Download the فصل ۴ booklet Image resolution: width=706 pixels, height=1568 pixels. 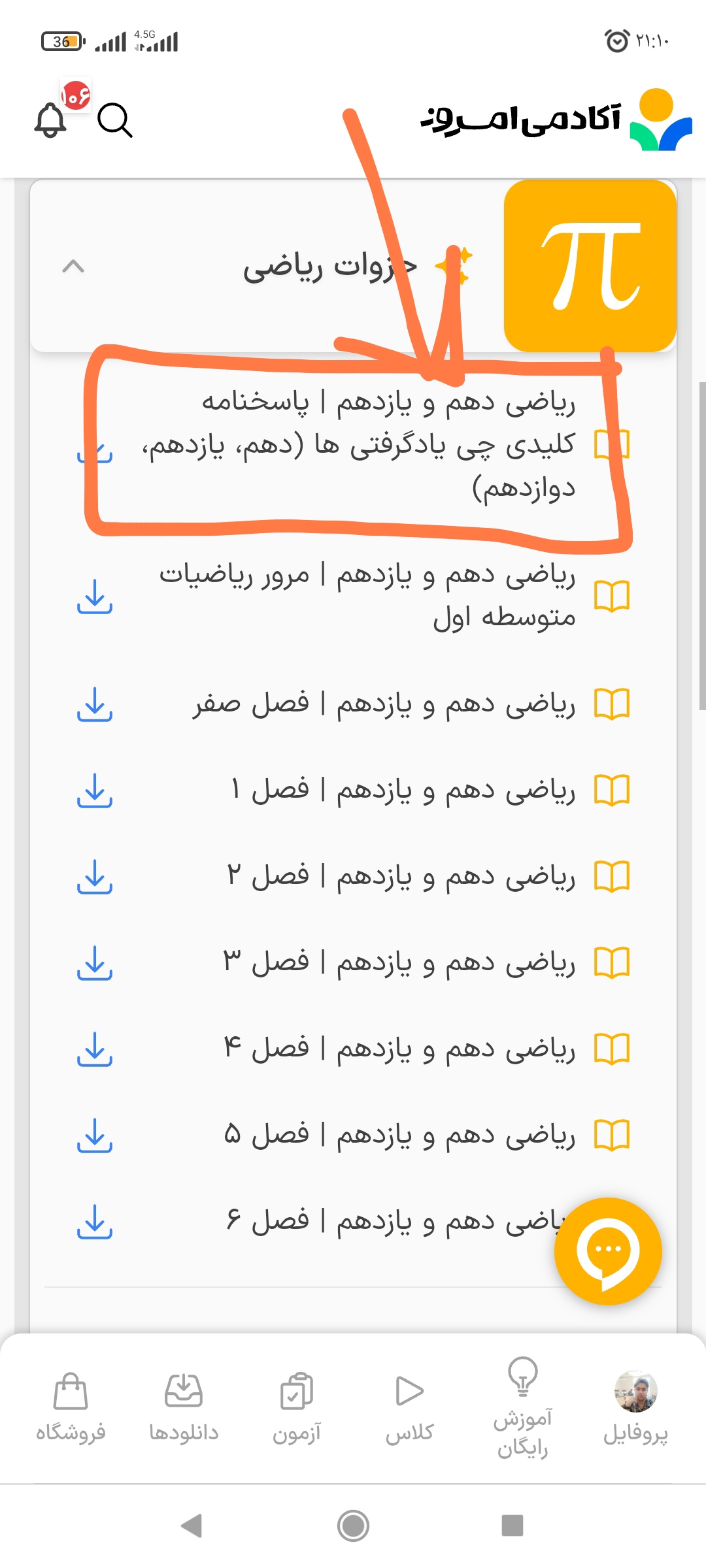coord(95,1049)
